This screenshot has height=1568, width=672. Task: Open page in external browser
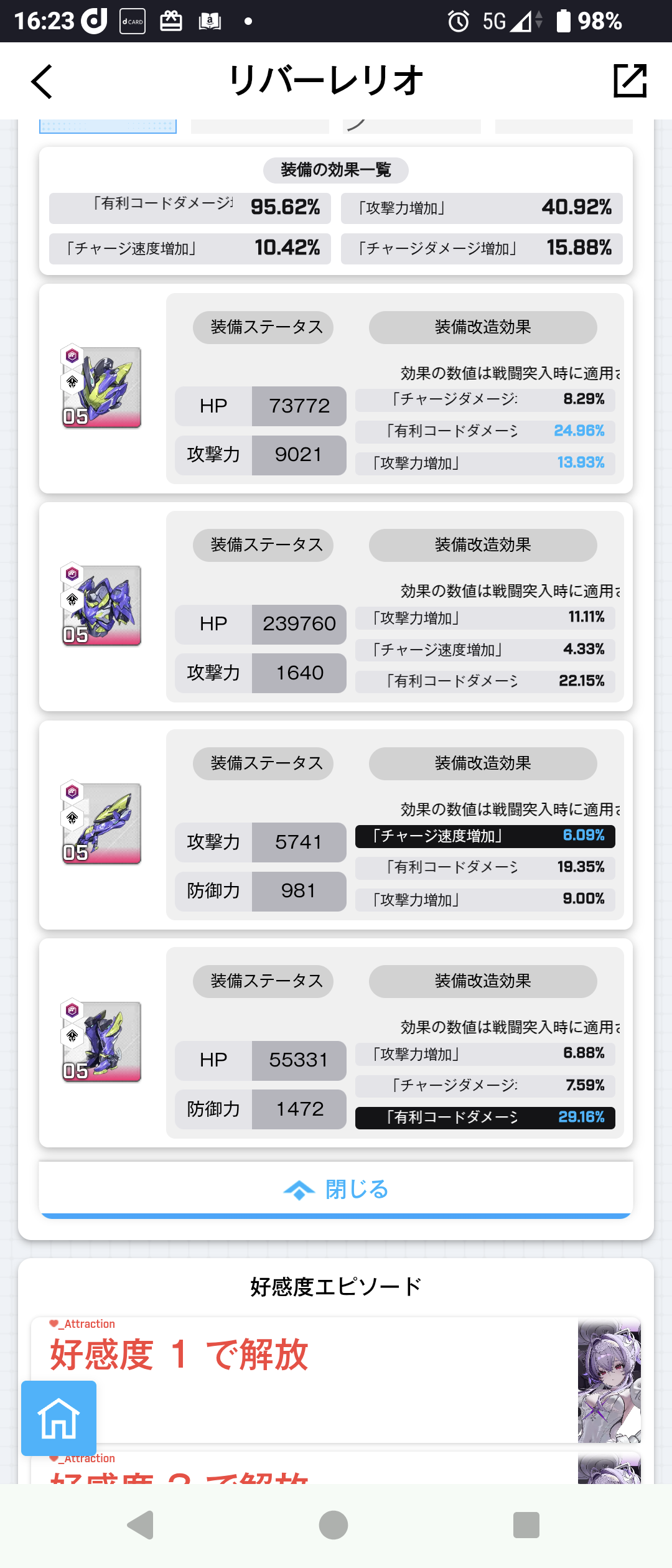(630, 81)
